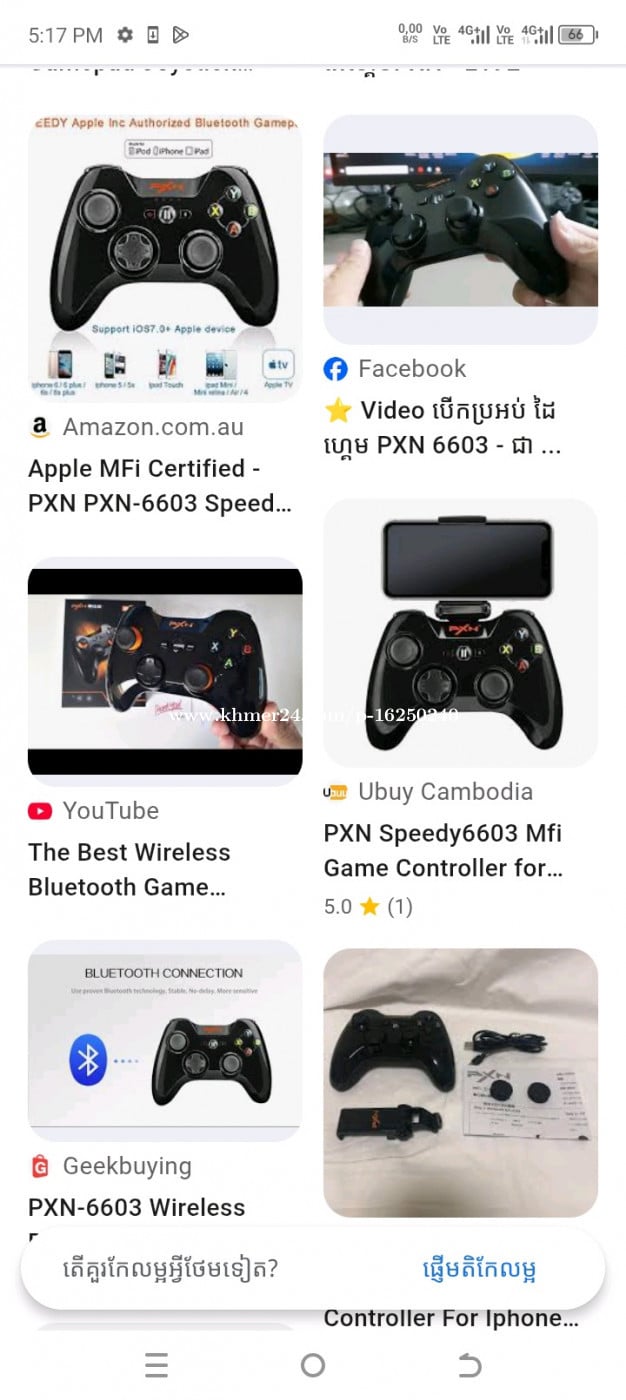The height and width of the screenshot is (1400, 626).
Task: Open the Facebook PXN 6603 video result
Action: pos(460,229)
